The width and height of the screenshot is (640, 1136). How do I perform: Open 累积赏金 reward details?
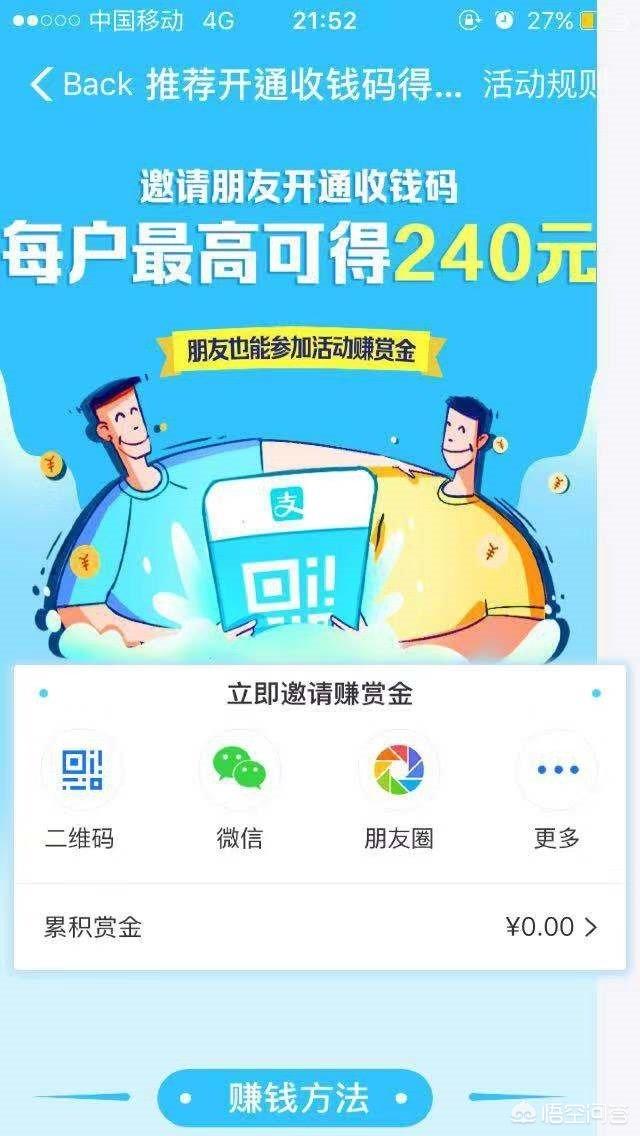click(x=320, y=927)
